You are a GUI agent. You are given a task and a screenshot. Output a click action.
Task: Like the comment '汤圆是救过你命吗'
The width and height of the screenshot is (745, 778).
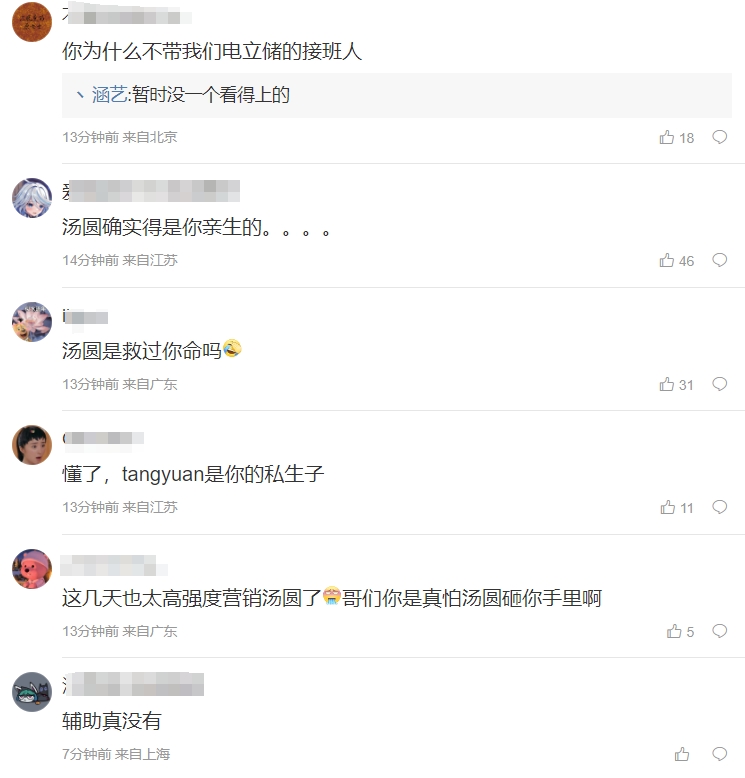(667, 384)
